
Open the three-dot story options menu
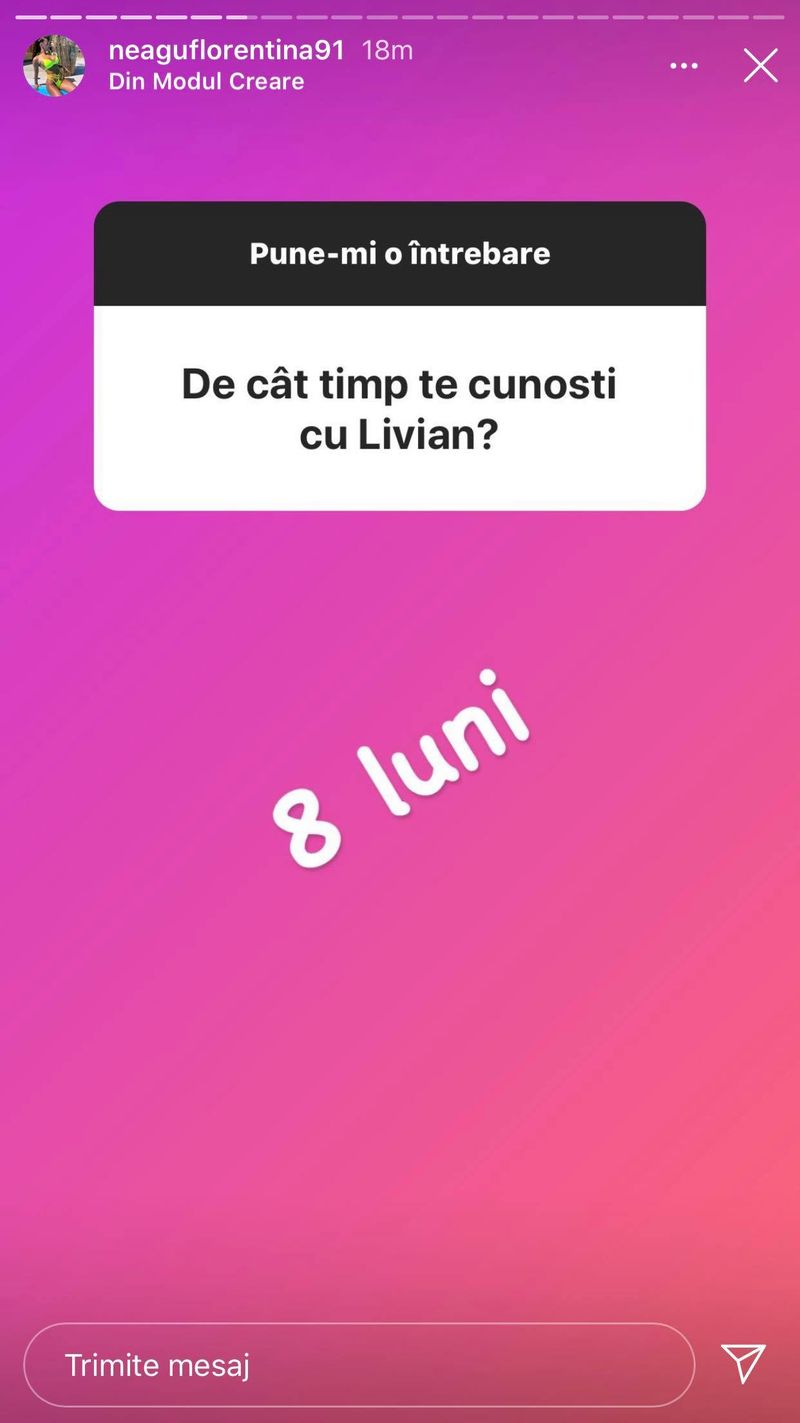click(x=684, y=66)
